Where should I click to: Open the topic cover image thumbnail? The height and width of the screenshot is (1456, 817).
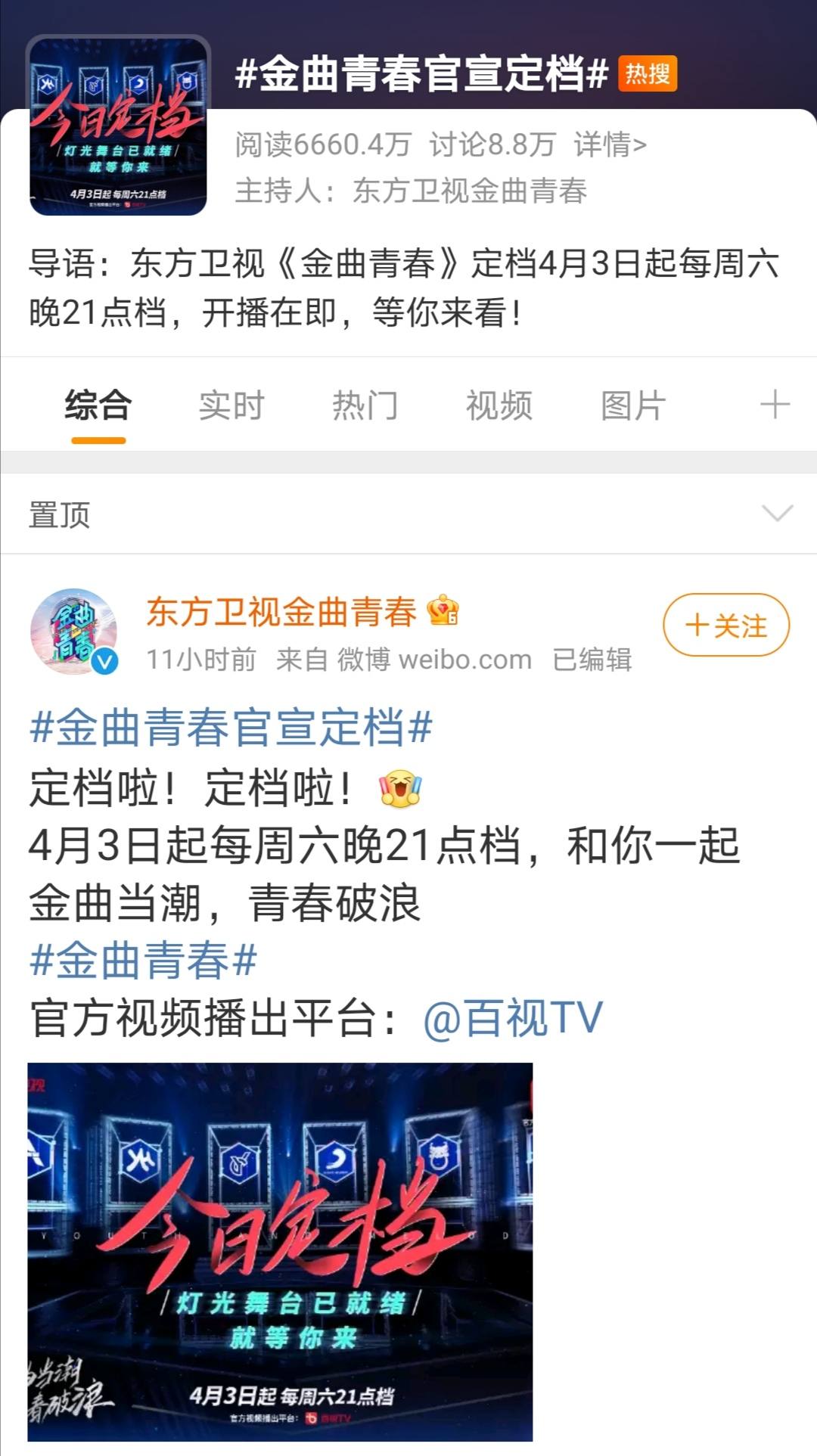point(118,127)
